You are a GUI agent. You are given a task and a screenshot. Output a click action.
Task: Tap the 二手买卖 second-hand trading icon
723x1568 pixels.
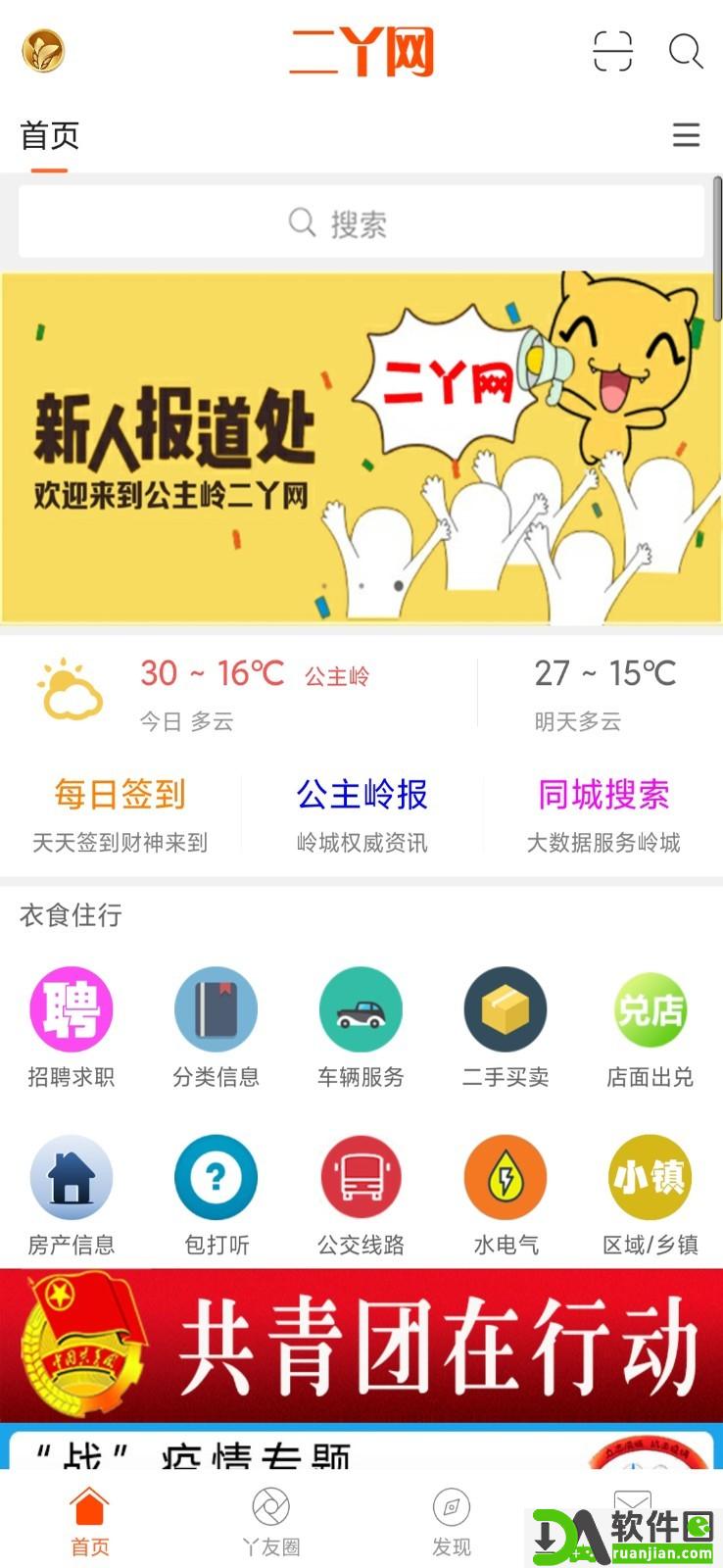click(506, 1009)
